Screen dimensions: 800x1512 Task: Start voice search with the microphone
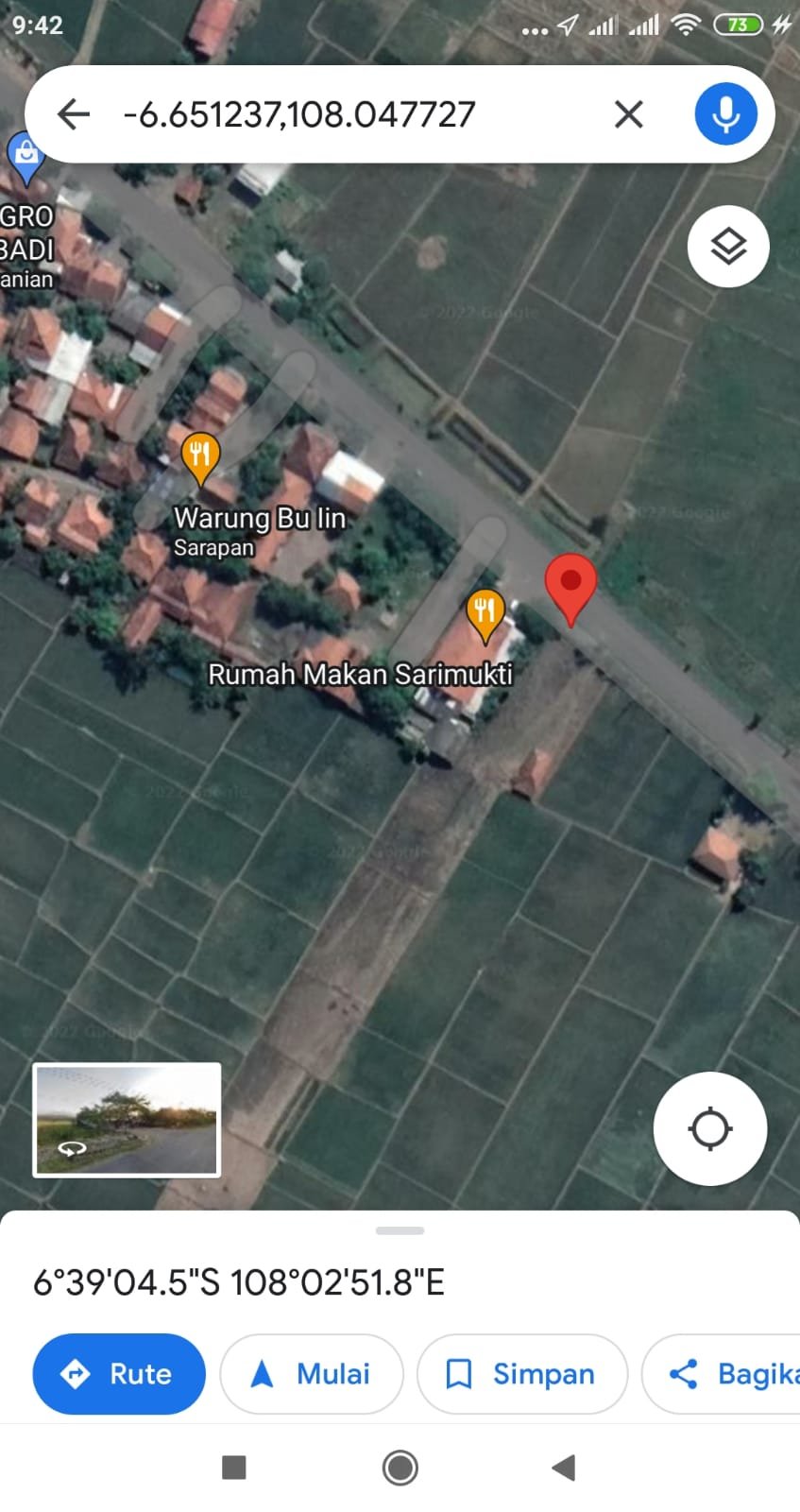[x=725, y=114]
